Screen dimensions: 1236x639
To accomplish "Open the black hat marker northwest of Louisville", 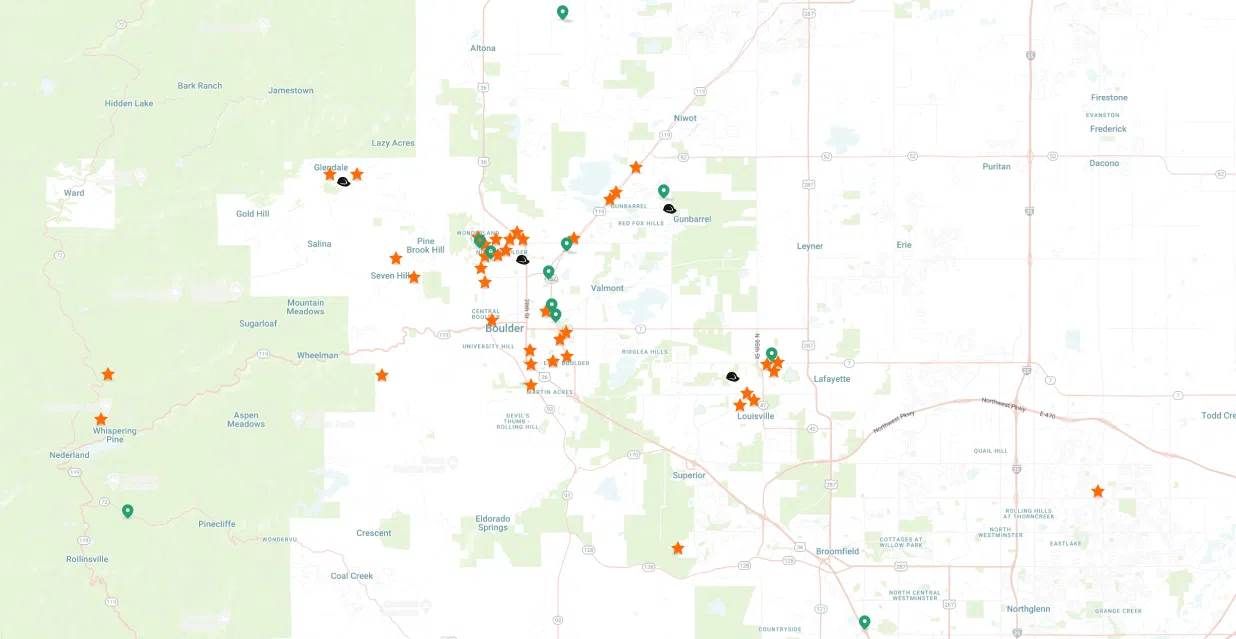I will tap(732, 376).
